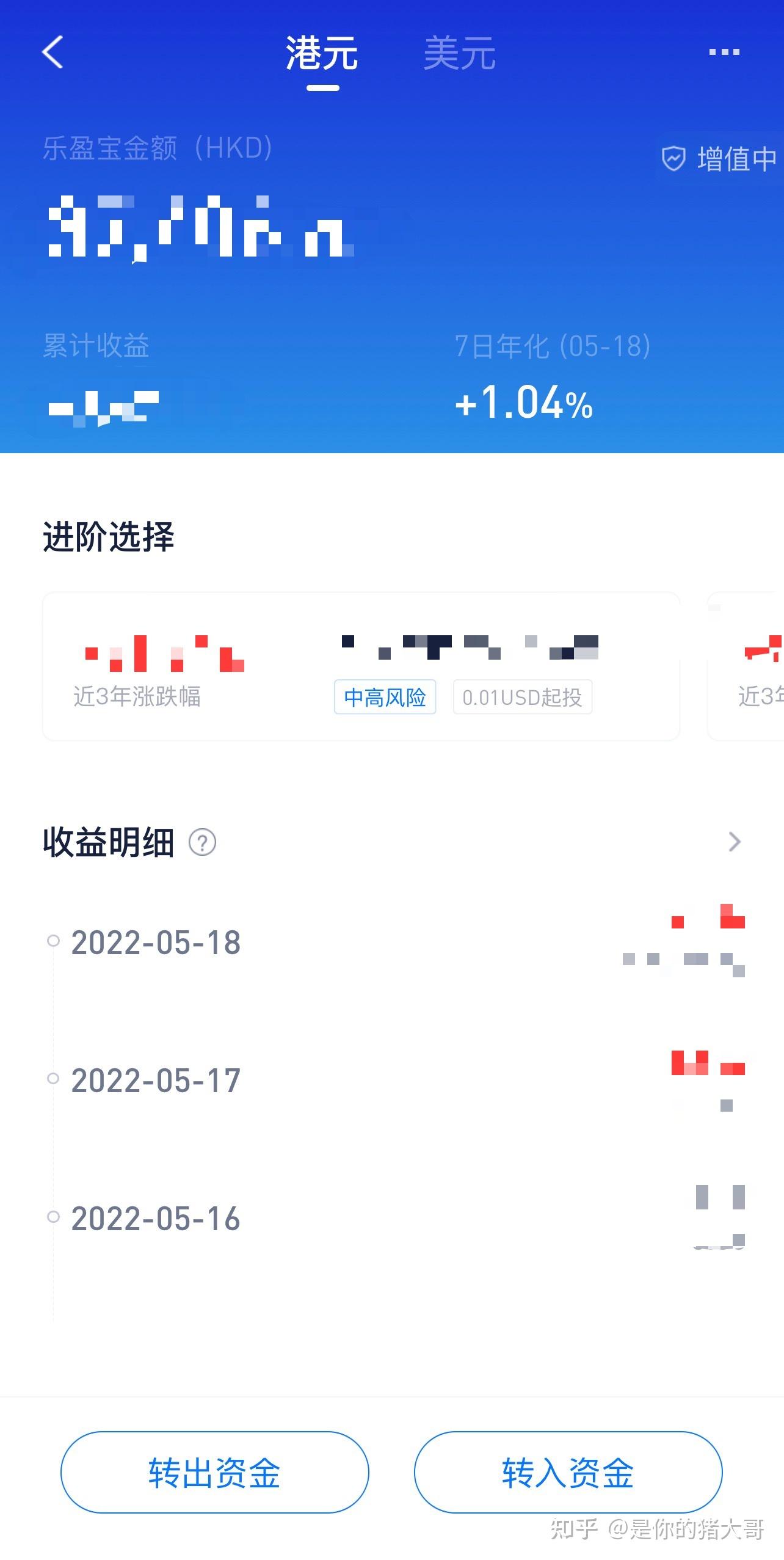Open the more options menu
This screenshot has width=784, height=1560.
pyautogui.click(x=724, y=52)
